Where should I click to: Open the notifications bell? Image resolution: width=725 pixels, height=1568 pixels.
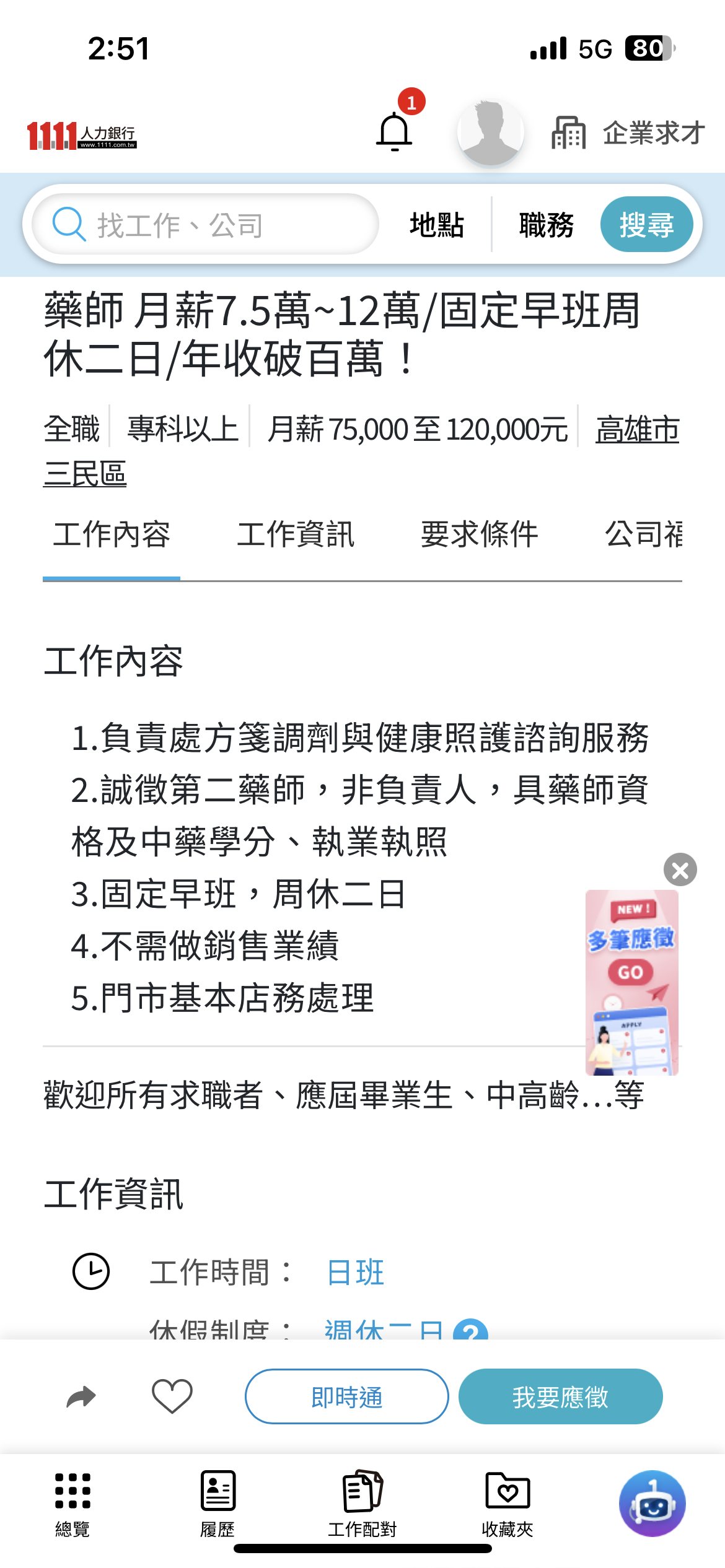click(x=394, y=132)
